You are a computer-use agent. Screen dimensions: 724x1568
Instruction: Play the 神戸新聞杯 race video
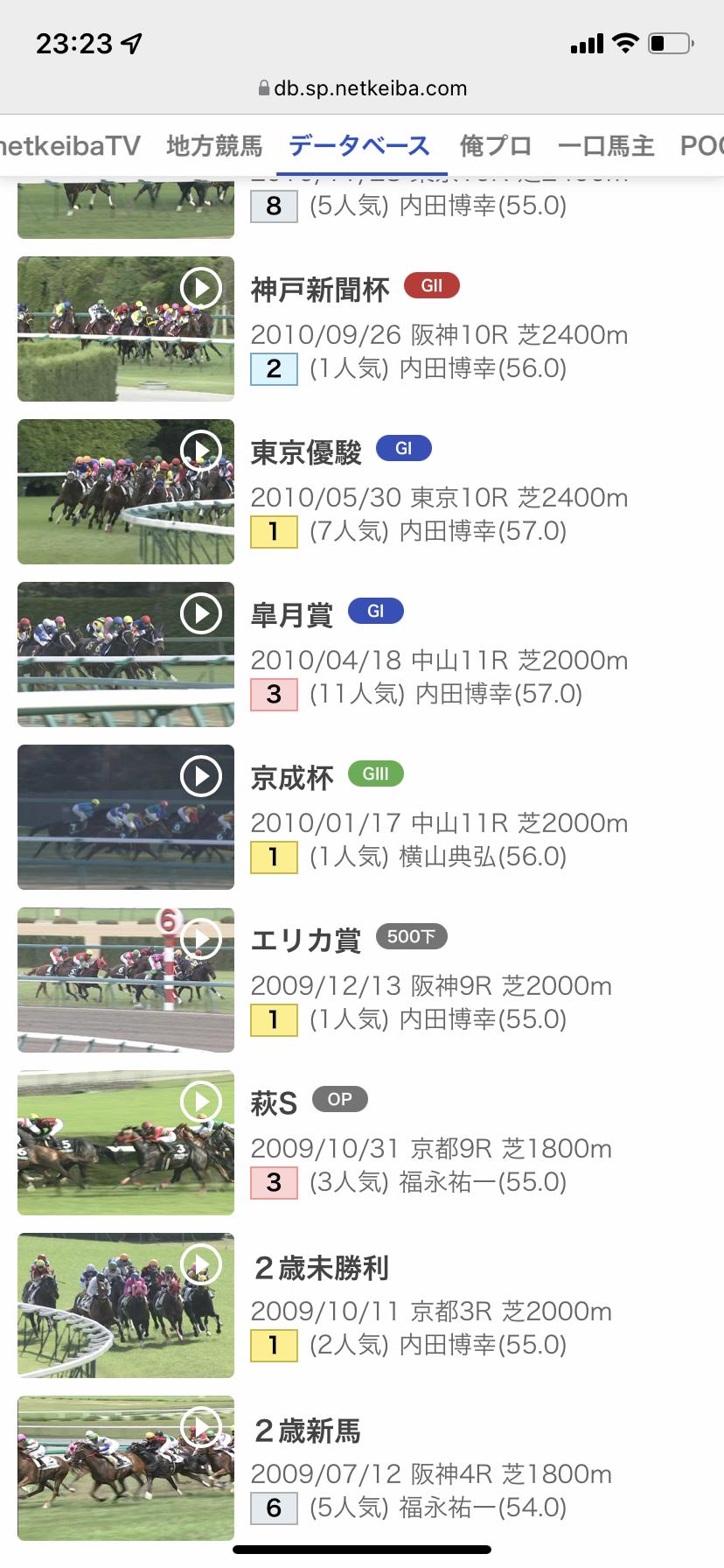(126, 329)
